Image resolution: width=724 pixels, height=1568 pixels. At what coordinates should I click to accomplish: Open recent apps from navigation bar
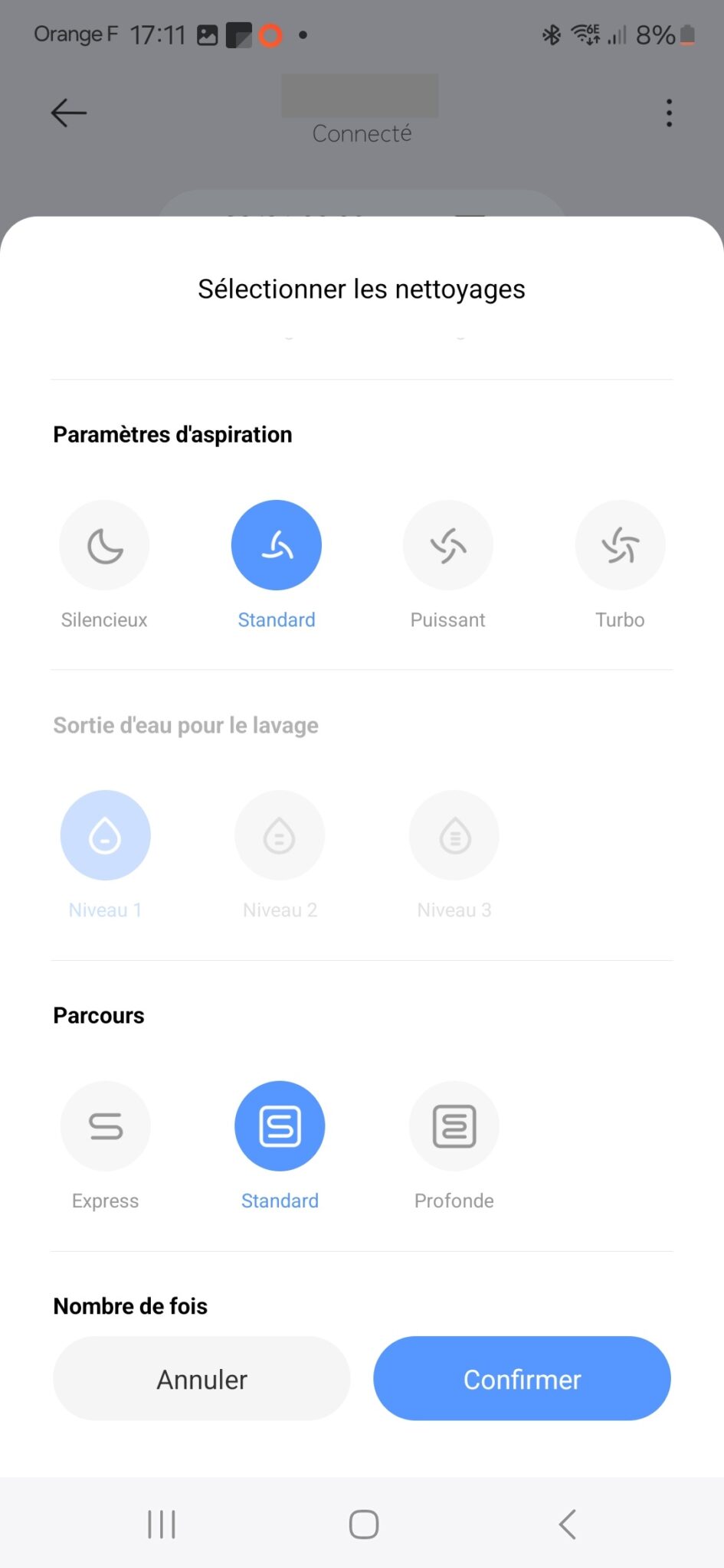(x=162, y=1524)
